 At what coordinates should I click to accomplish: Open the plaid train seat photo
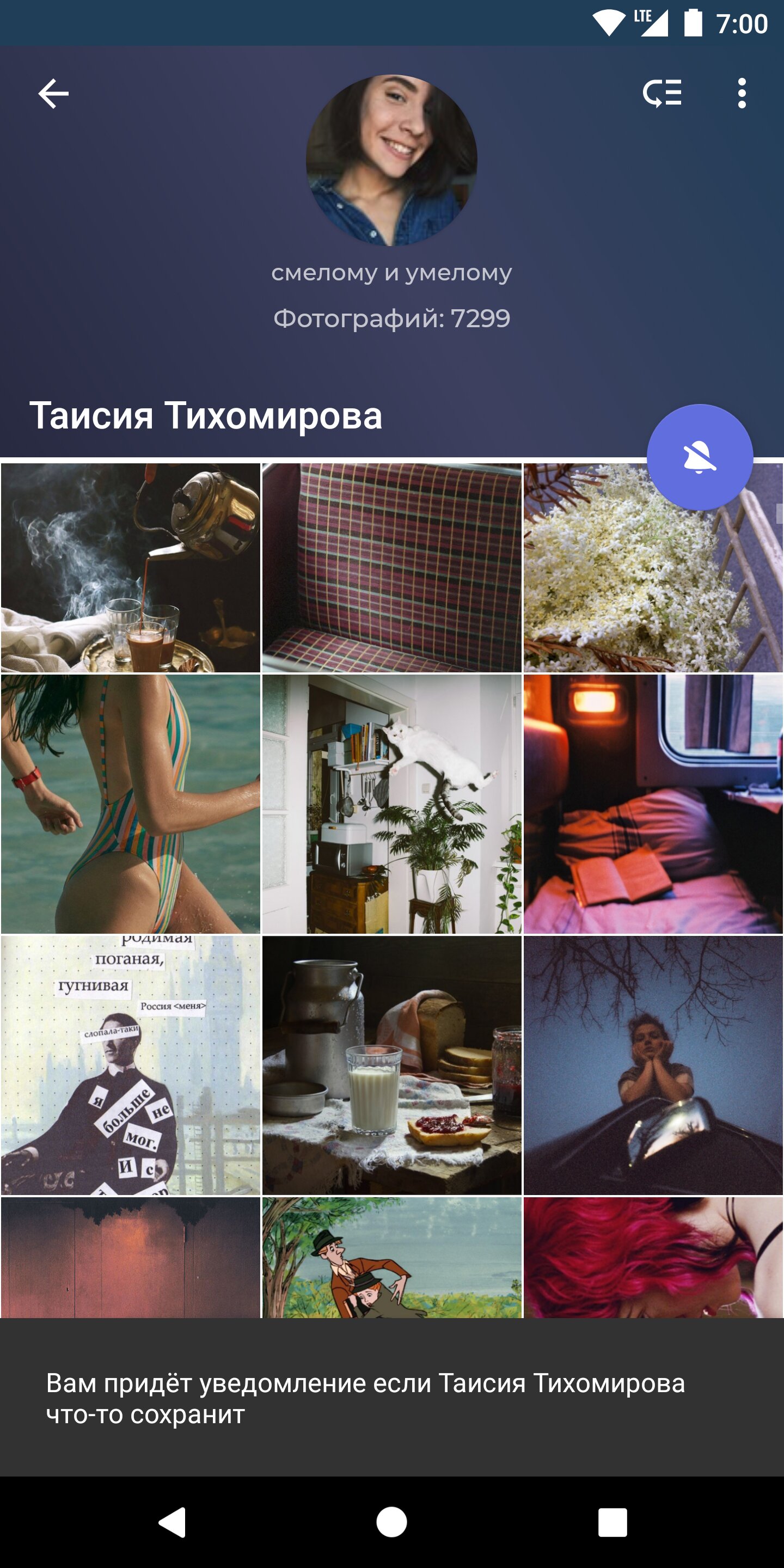tap(391, 567)
